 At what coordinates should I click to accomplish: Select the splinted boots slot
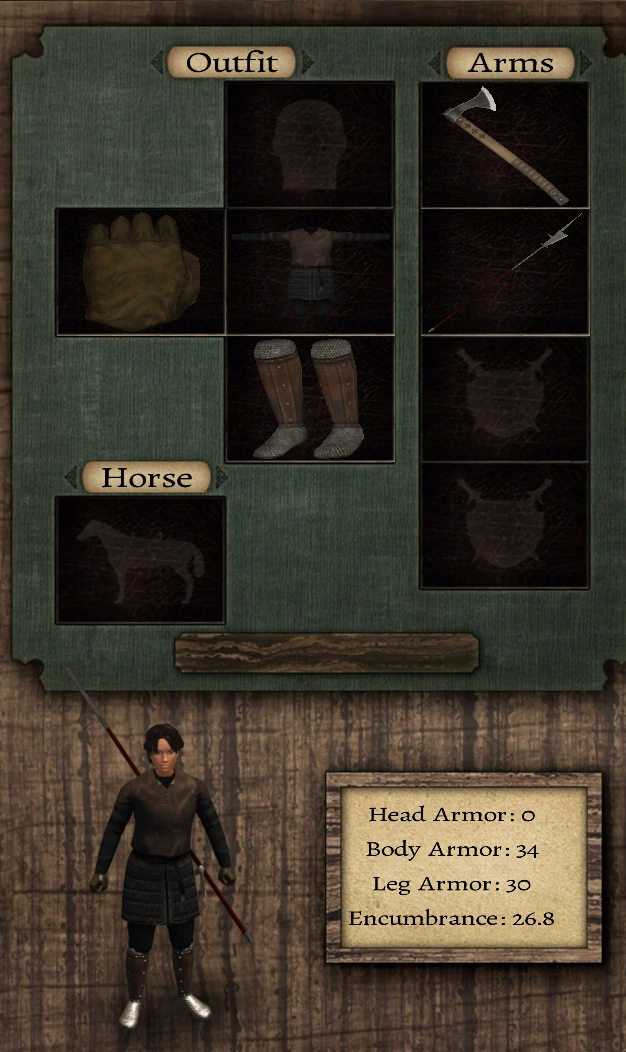point(309,398)
